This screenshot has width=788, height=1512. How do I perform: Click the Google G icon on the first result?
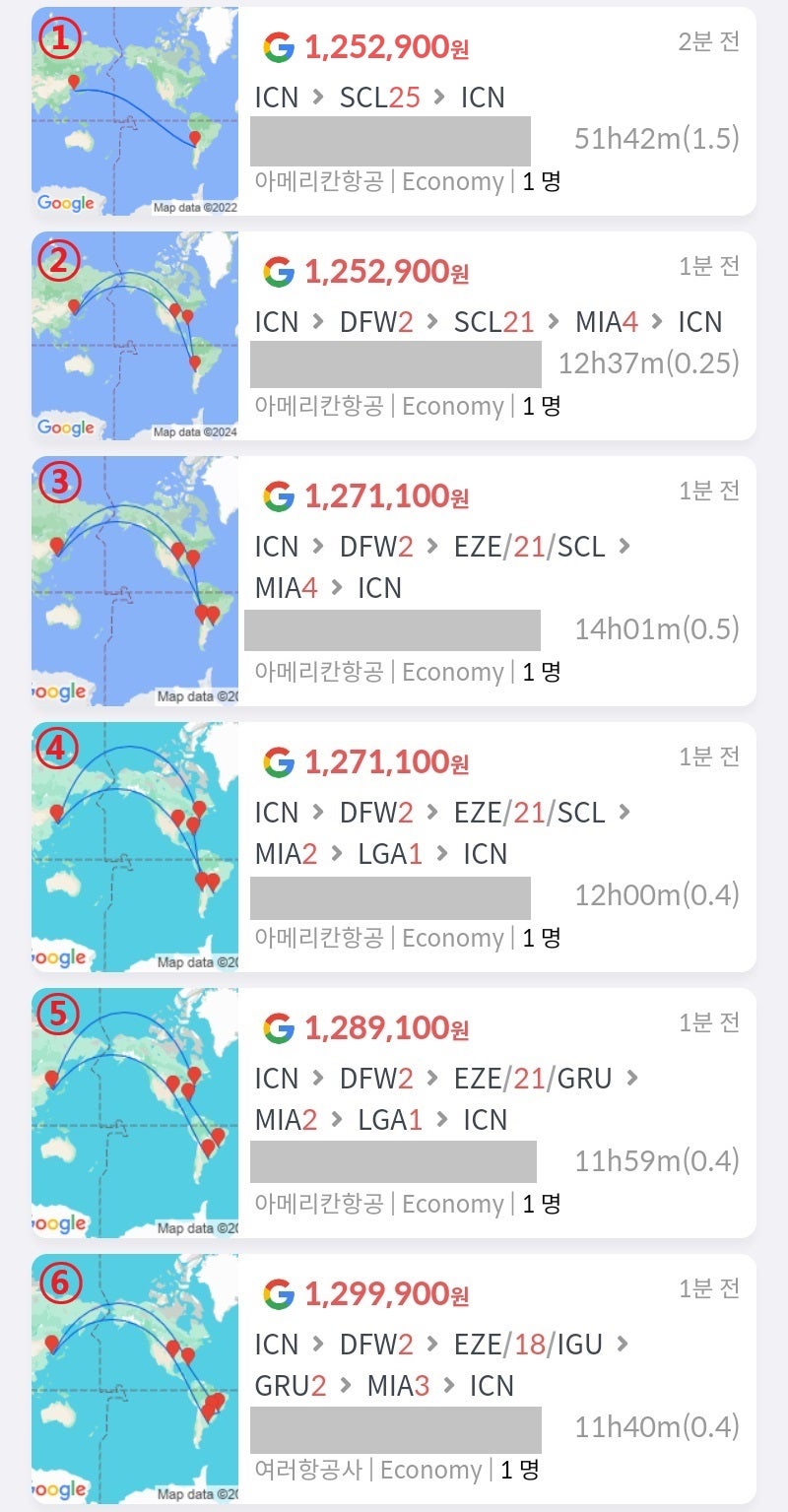[x=279, y=44]
